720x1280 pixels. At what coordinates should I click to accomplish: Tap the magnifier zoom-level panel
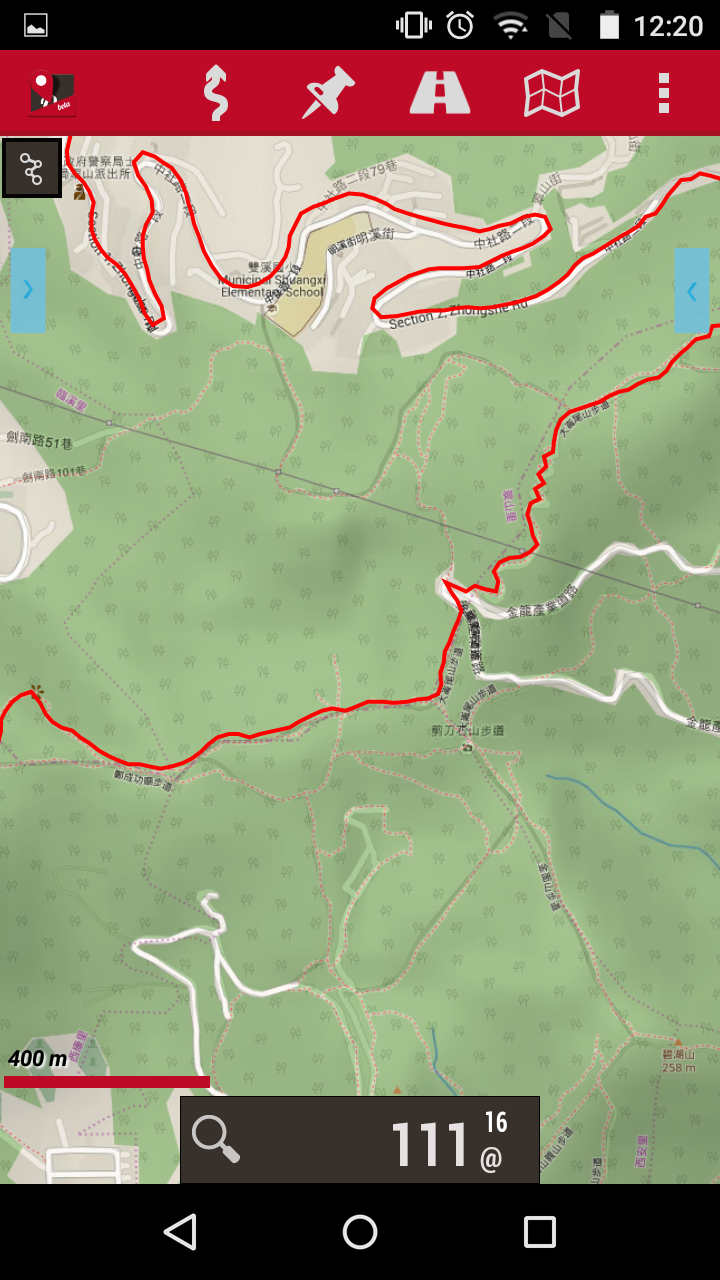pyautogui.click(x=359, y=1140)
